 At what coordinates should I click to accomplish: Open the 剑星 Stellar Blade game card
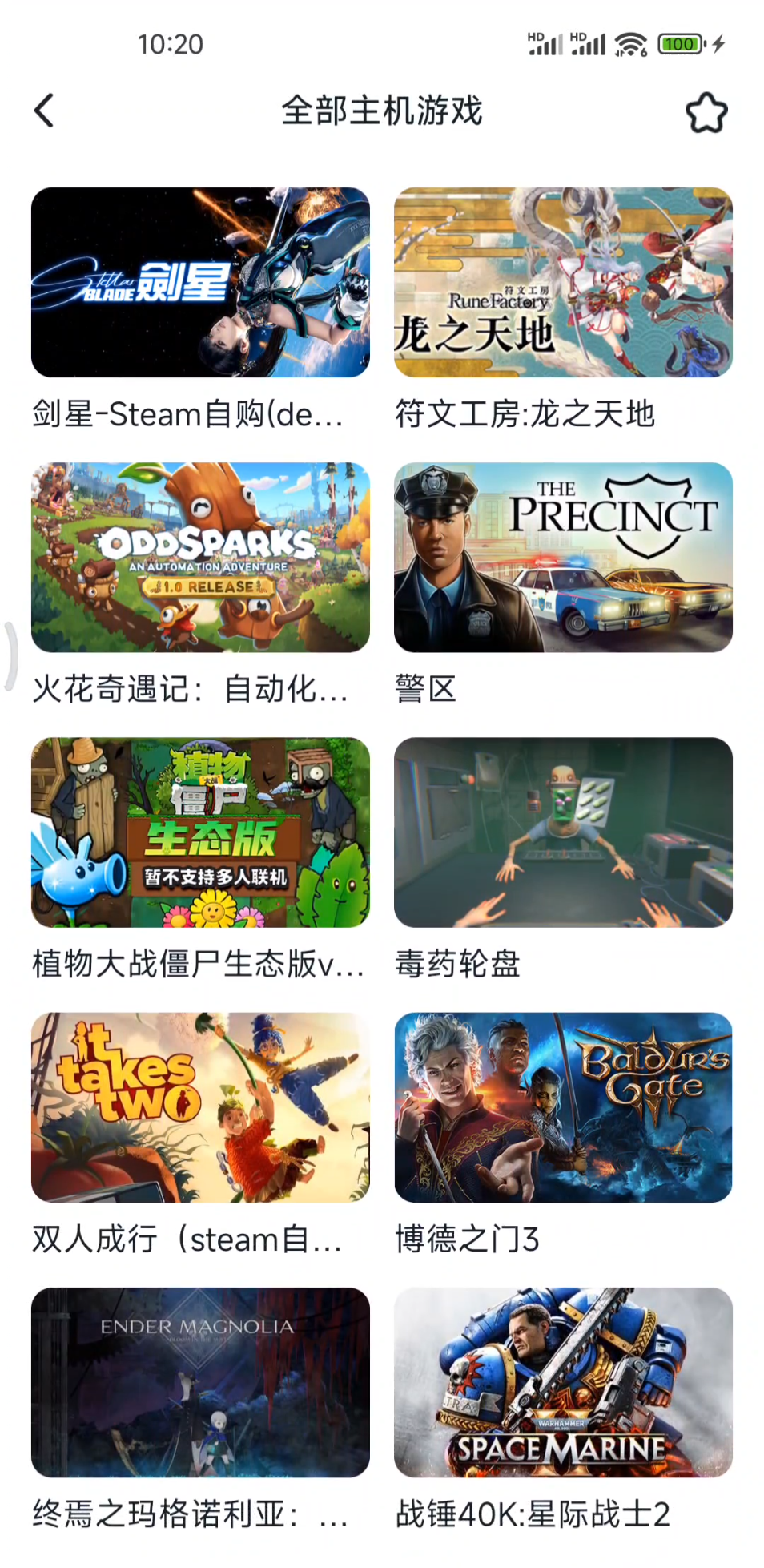pyautogui.click(x=200, y=282)
